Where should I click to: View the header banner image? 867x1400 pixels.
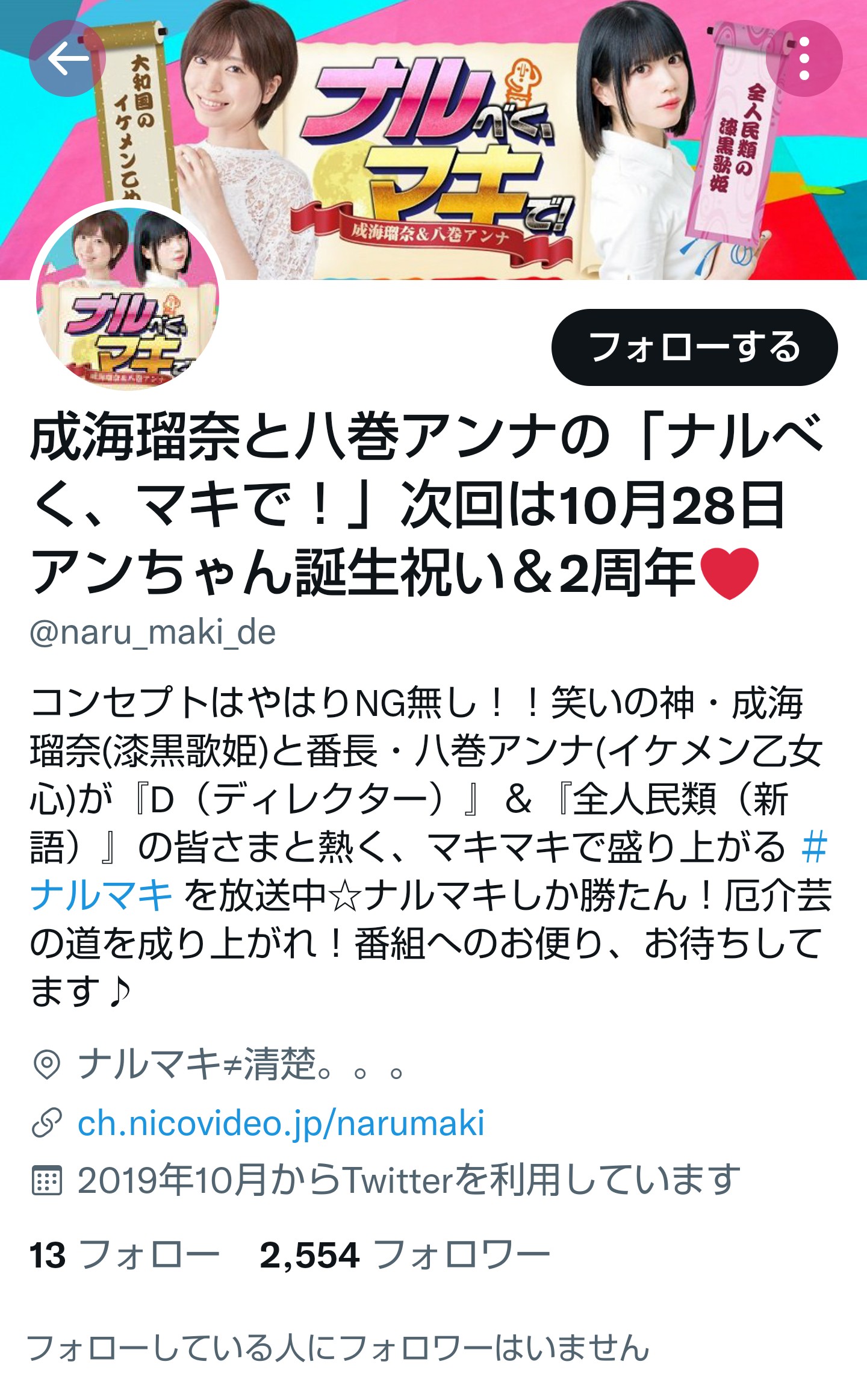(433, 138)
